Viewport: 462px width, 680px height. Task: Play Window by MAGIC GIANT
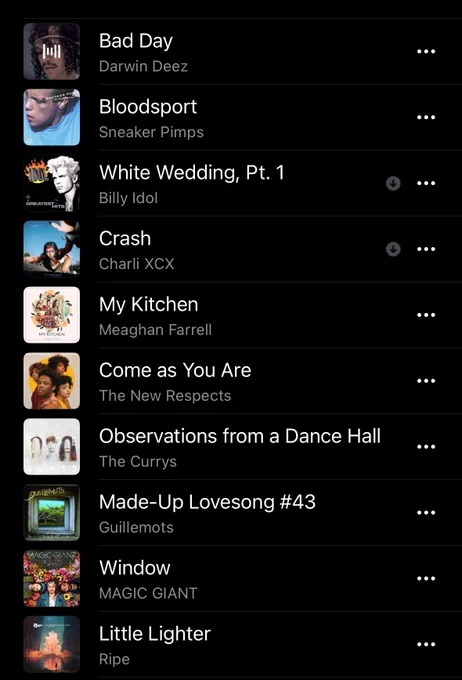pyautogui.click(x=231, y=579)
